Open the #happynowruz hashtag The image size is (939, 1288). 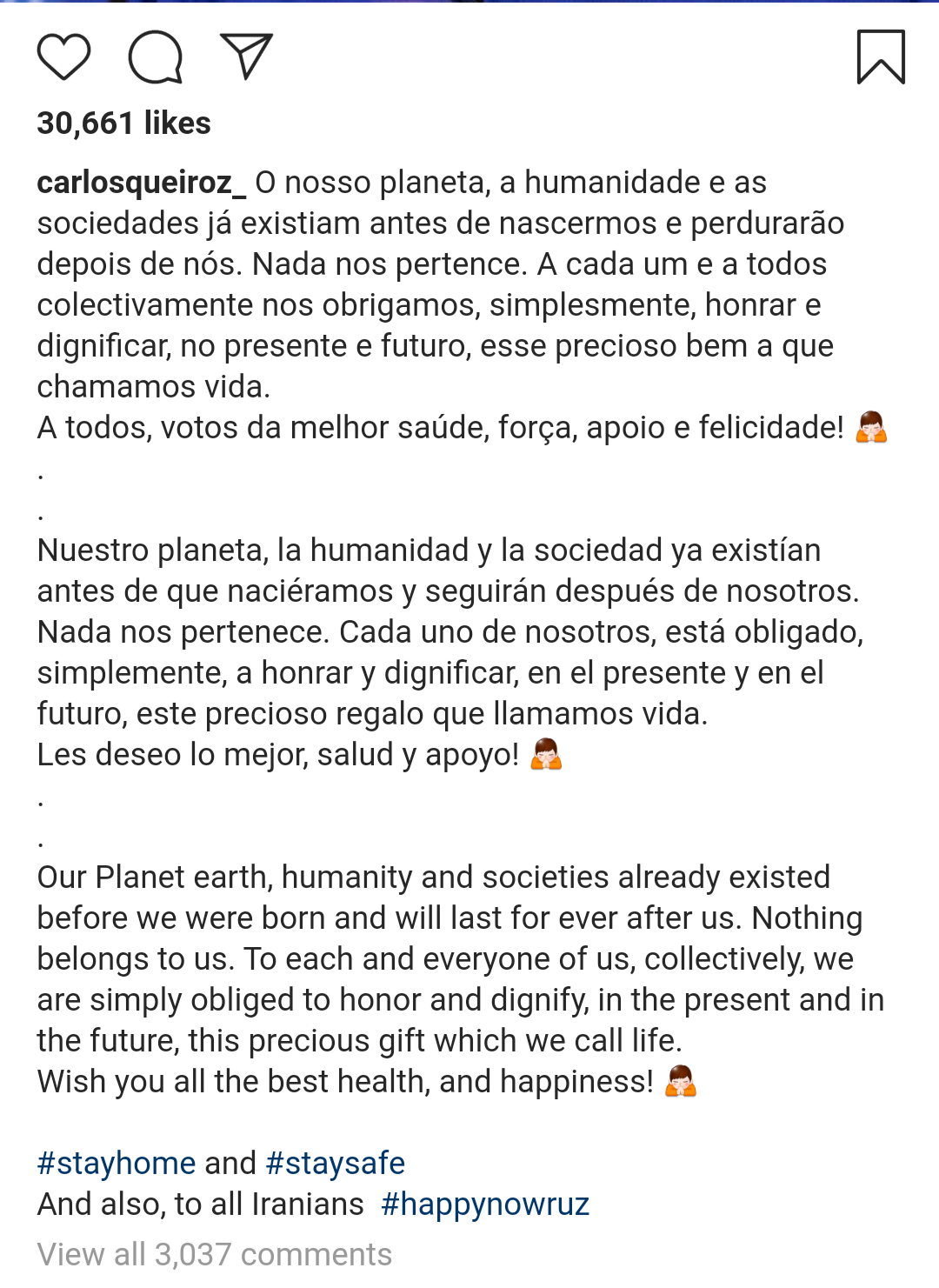point(485,1204)
